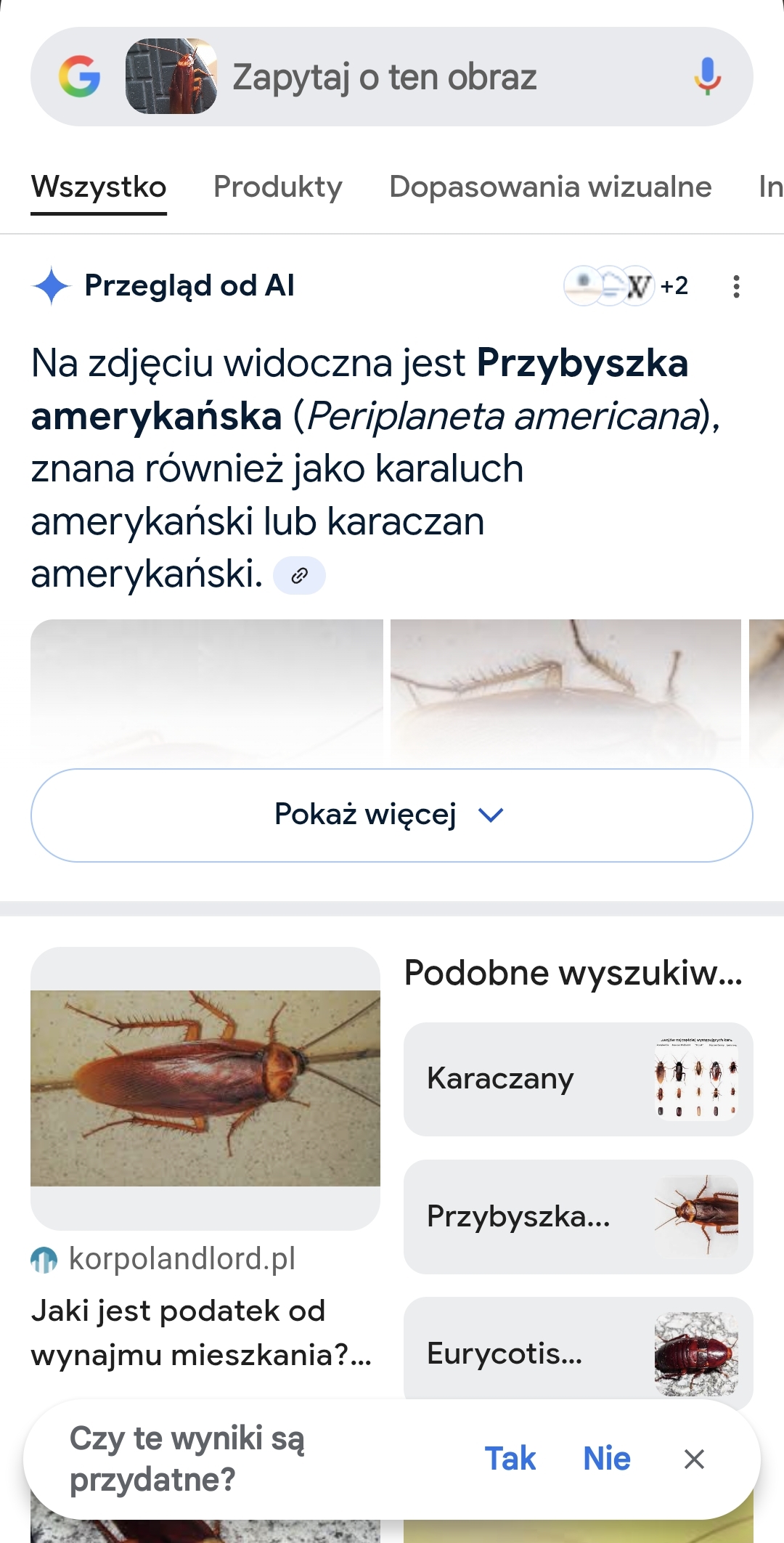The image size is (784, 1543).
Task: Select the Wszystko tab
Action: [x=99, y=187]
